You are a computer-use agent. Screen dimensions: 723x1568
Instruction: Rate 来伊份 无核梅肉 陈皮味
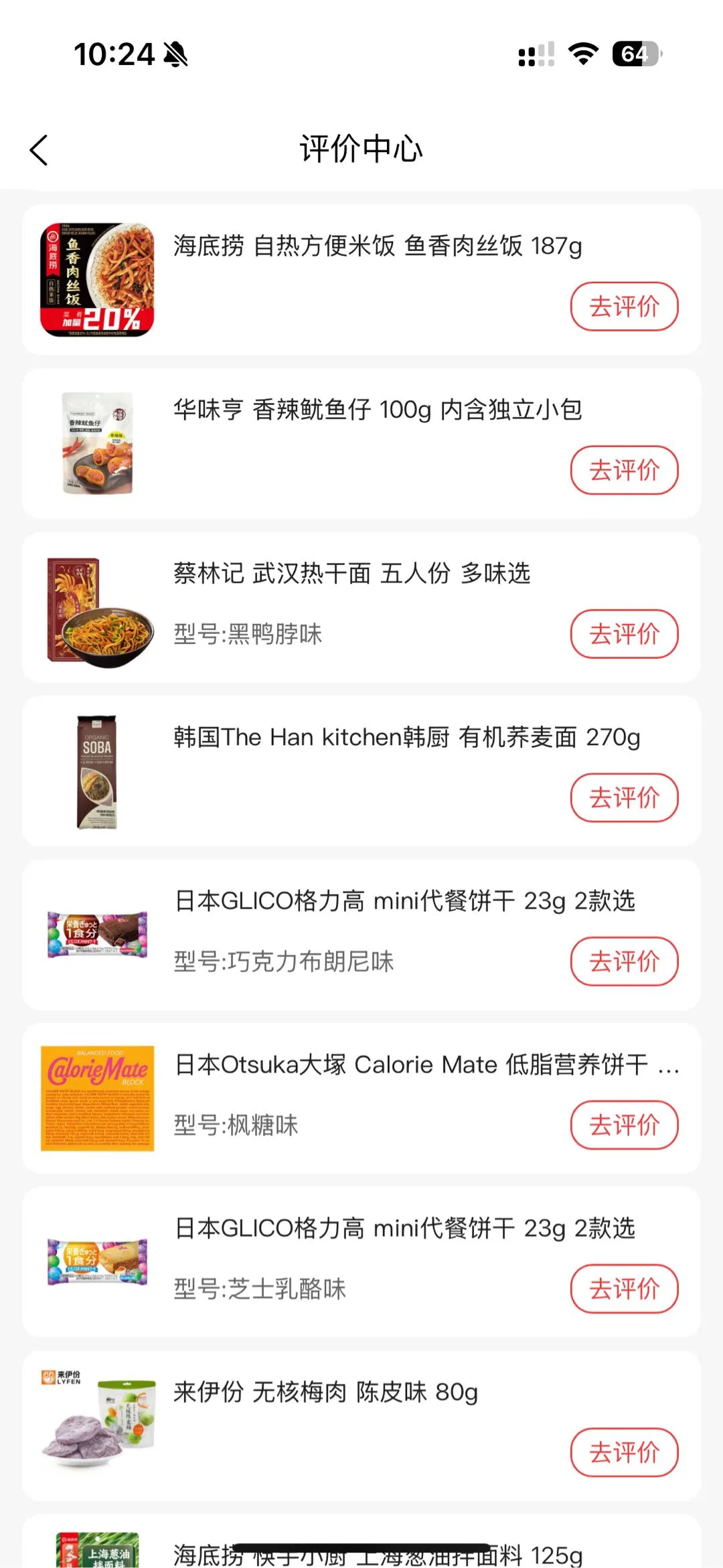coord(624,1452)
